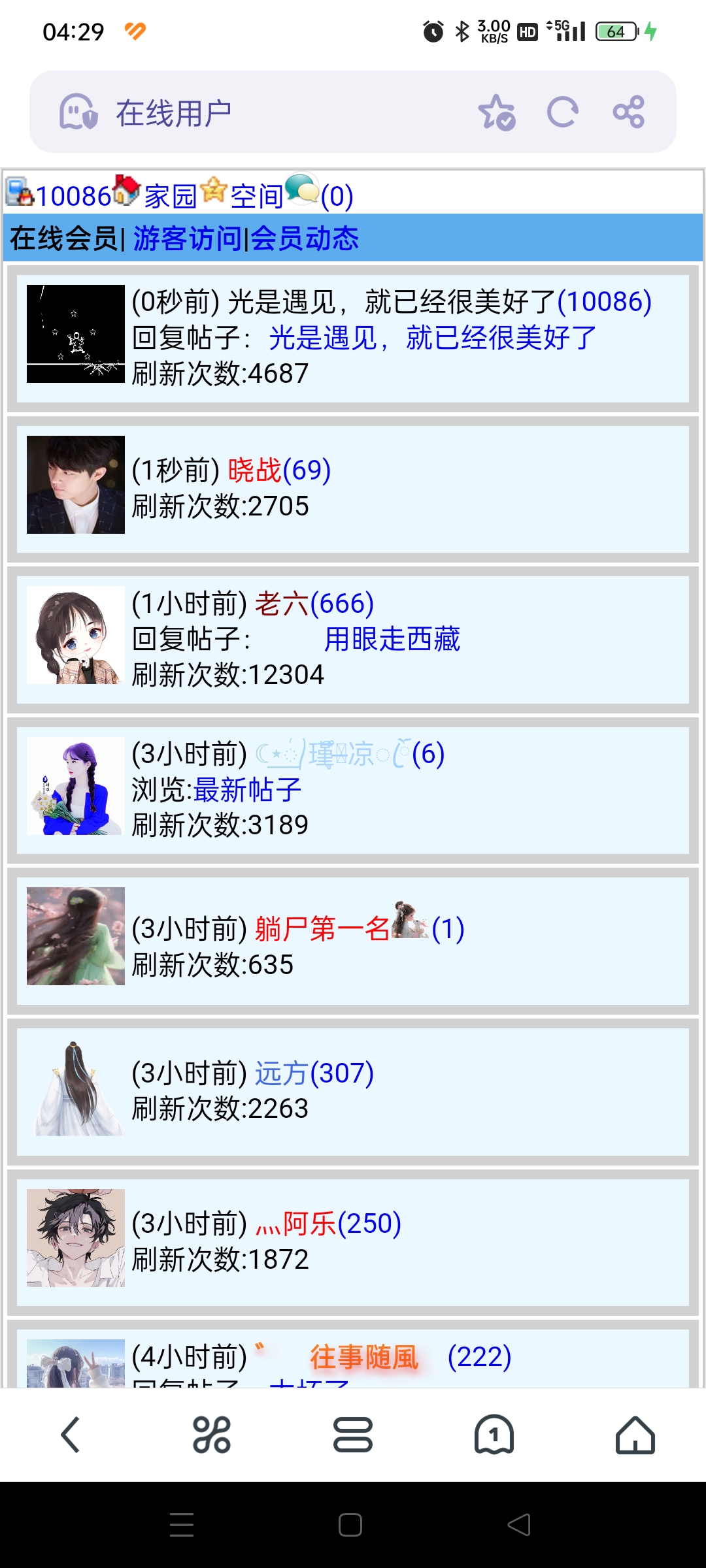Bookmark this page with the star icon

click(x=497, y=112)
